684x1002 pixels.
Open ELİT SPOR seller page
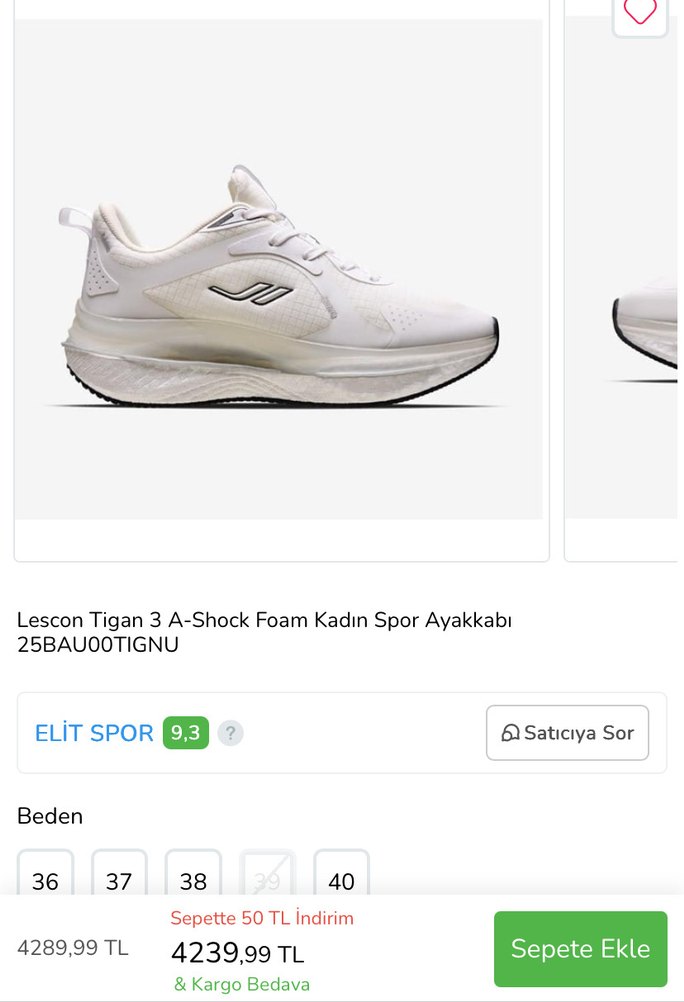tap(94, 733)
